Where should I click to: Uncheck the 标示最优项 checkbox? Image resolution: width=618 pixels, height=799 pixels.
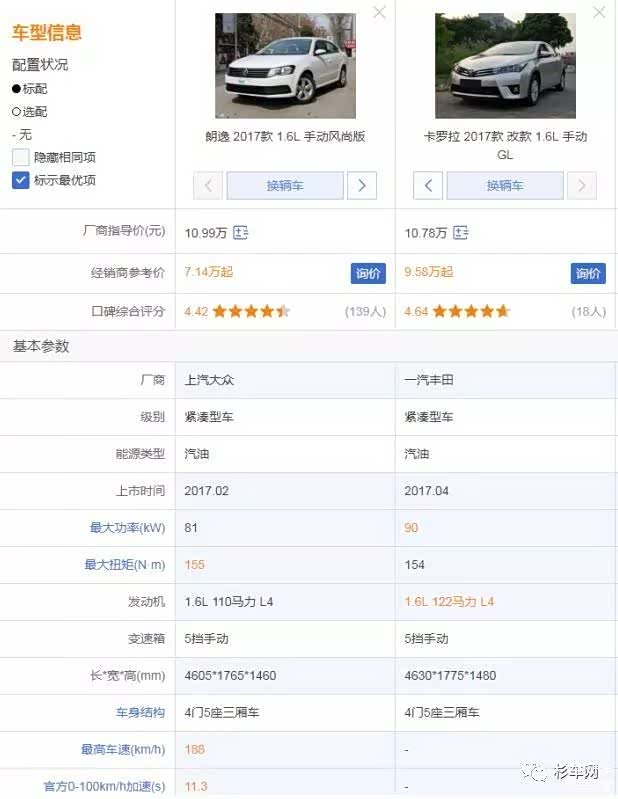(x=20, y=180)
